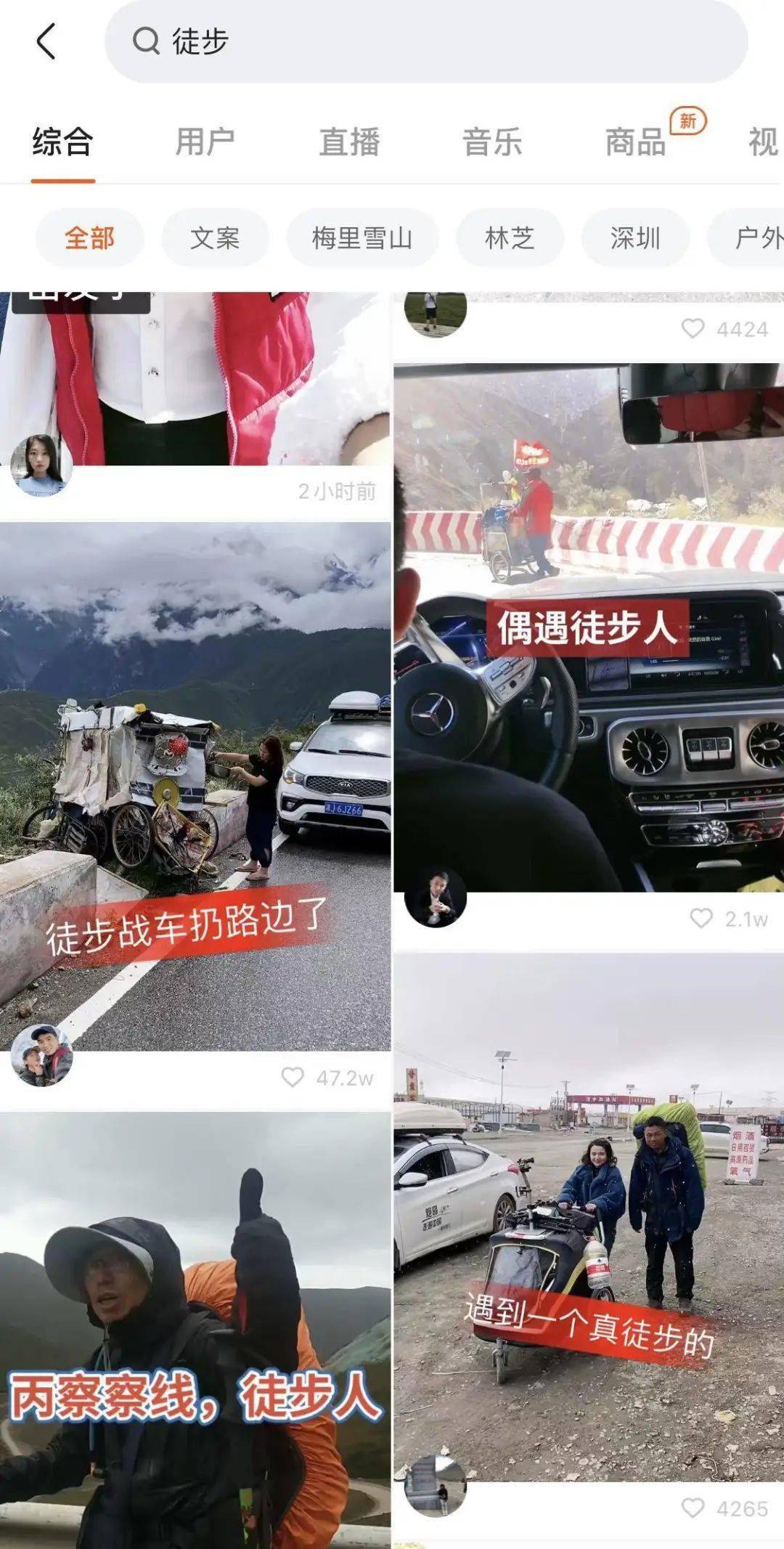Tap the search field showing 徒步
The height and width of the screenshot is (1549, 784).
pos(425,41)
